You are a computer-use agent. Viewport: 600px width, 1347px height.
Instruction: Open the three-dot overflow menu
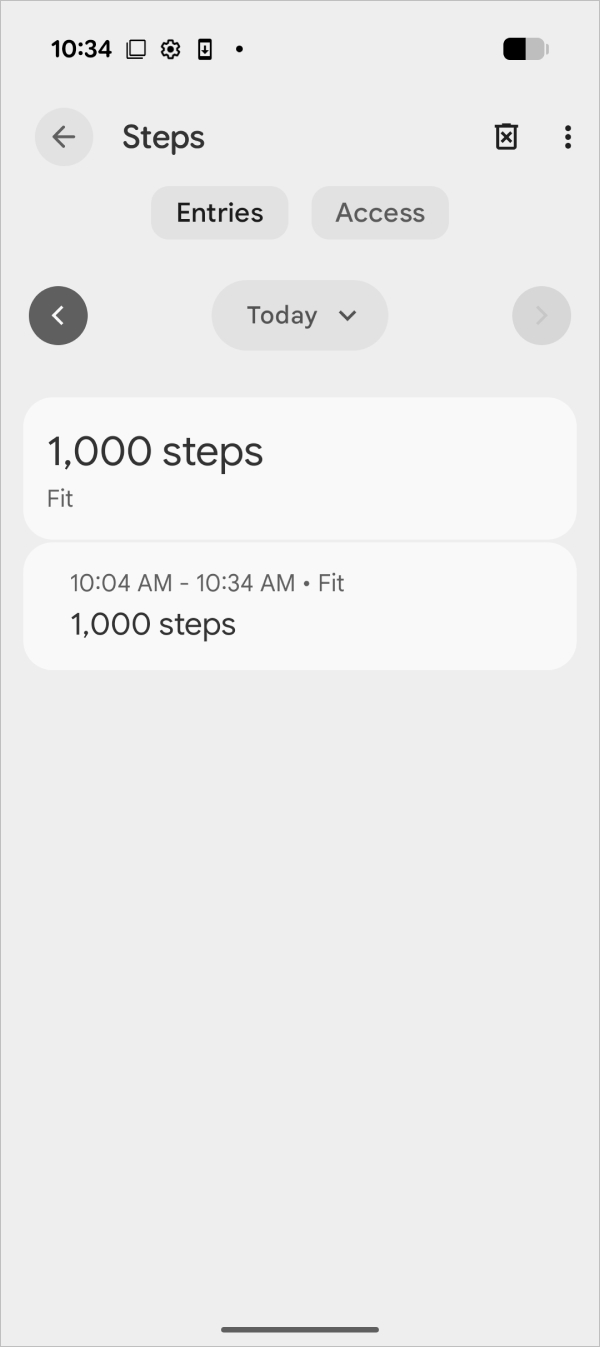tap(567, 137)
